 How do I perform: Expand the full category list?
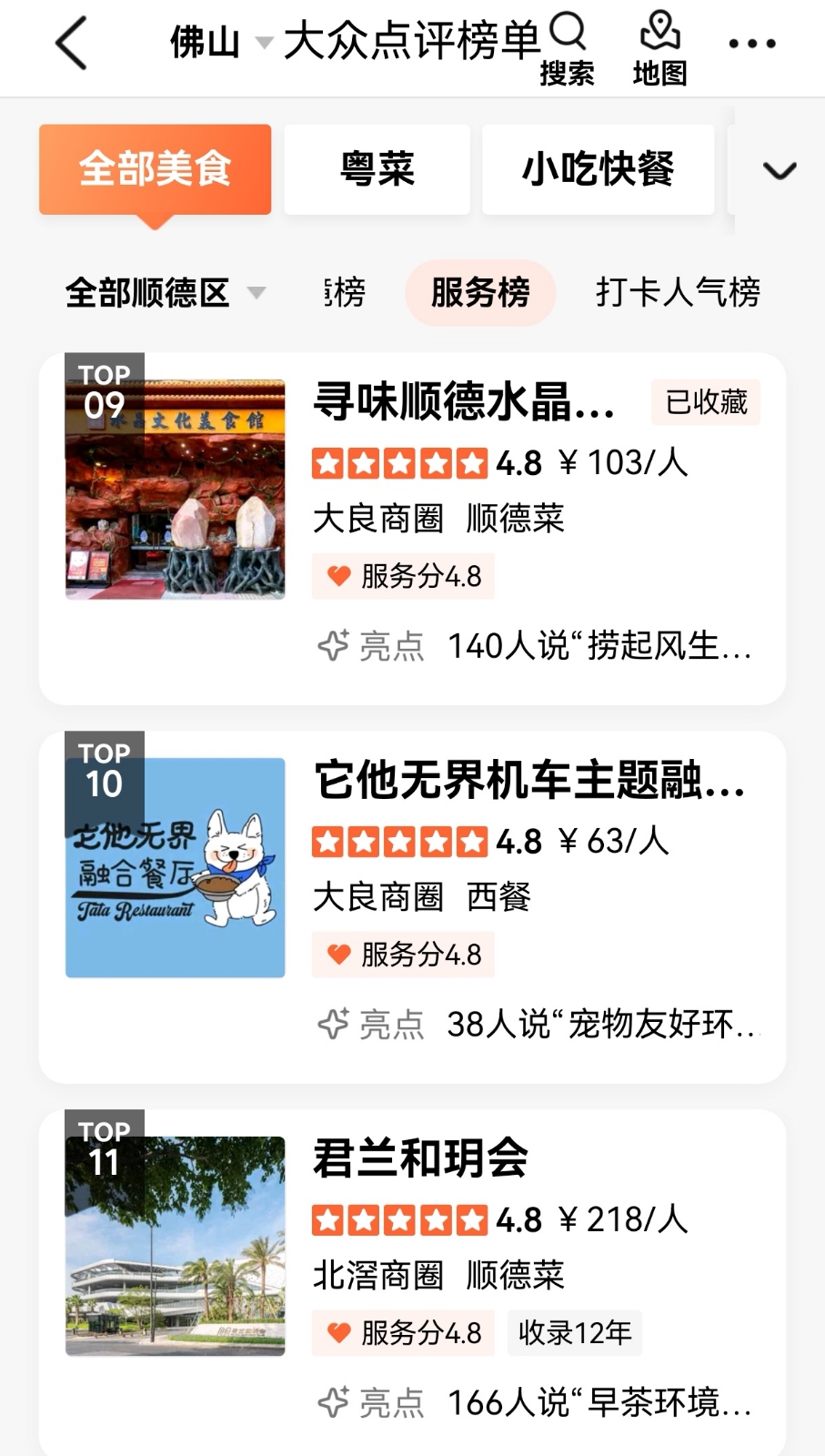pos(779,170)
